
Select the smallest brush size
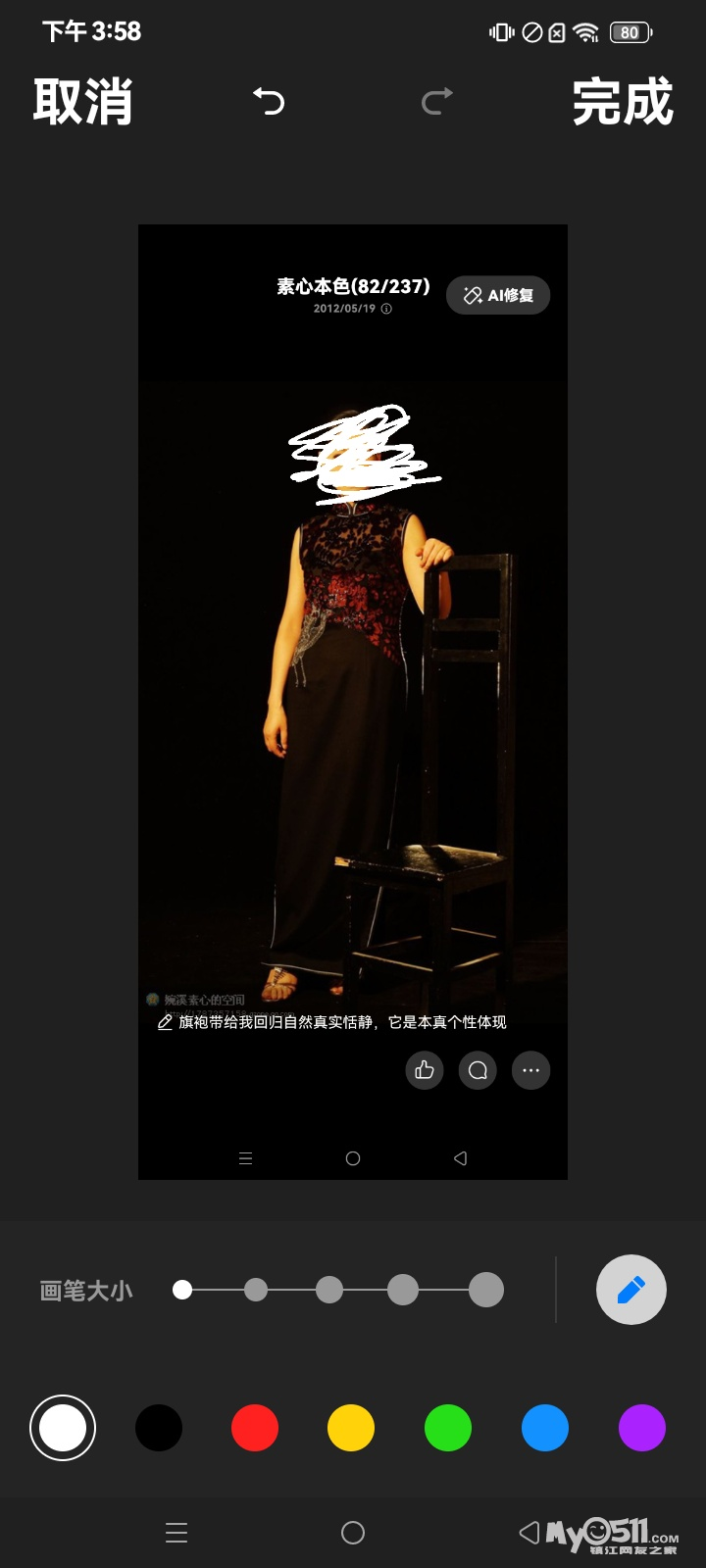[x=182, y=1290]
